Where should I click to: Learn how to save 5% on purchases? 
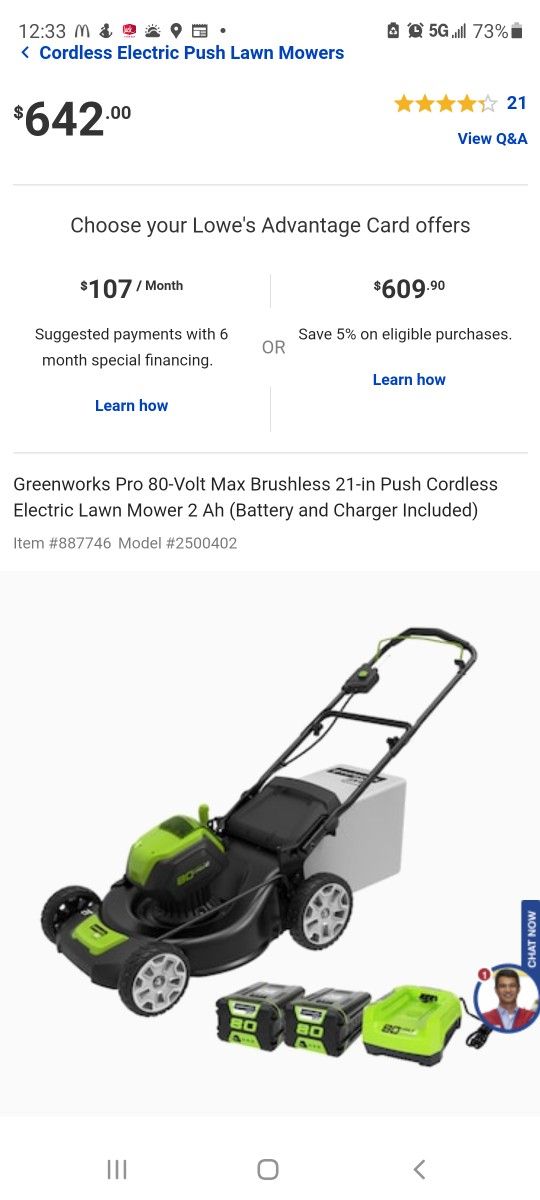[x=409, y=379]
